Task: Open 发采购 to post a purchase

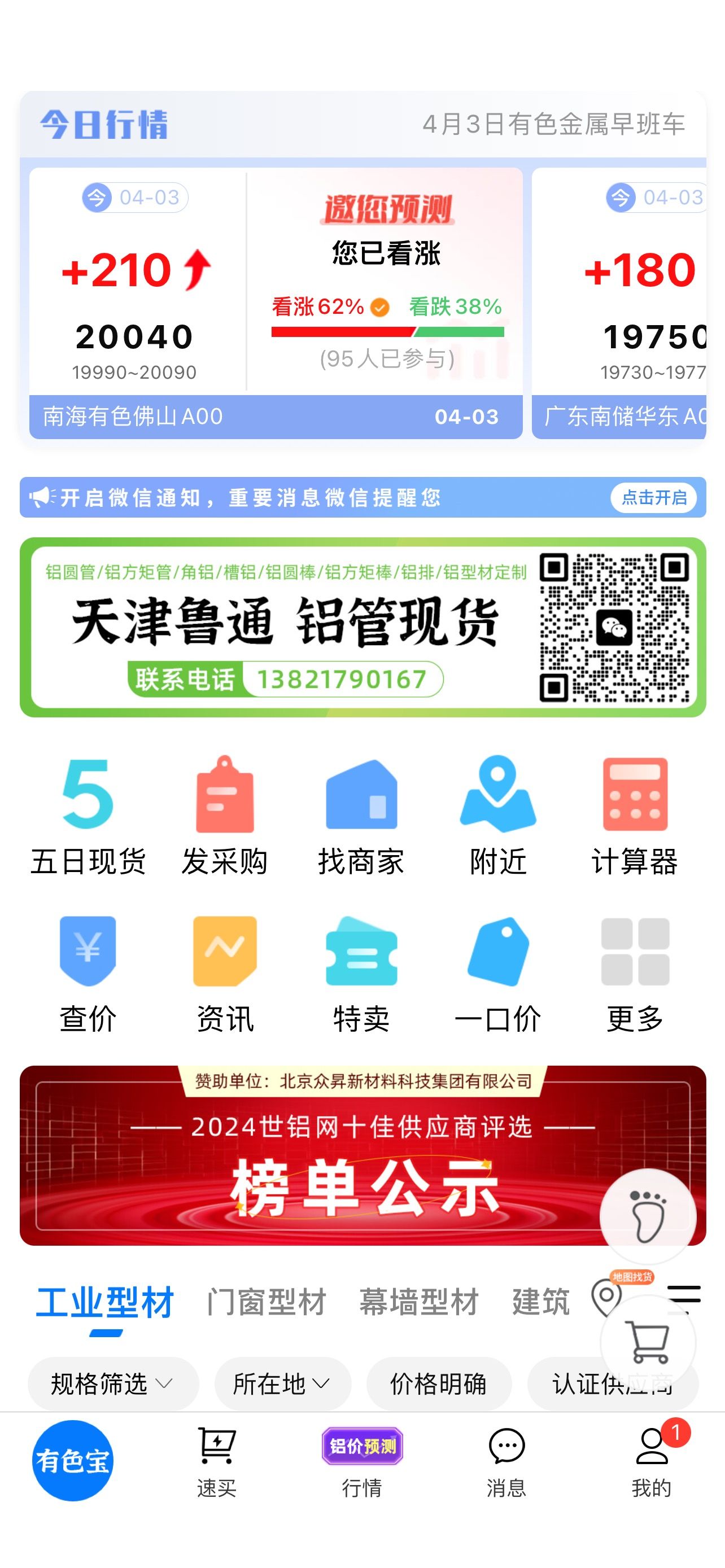Action: (225, 816)
